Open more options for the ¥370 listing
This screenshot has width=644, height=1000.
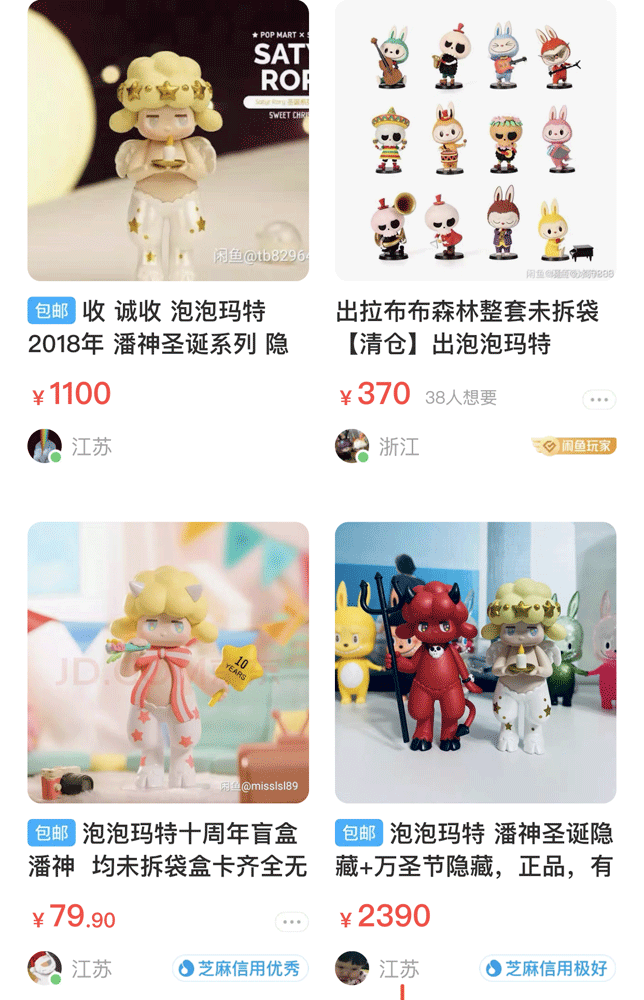[599, 399]
